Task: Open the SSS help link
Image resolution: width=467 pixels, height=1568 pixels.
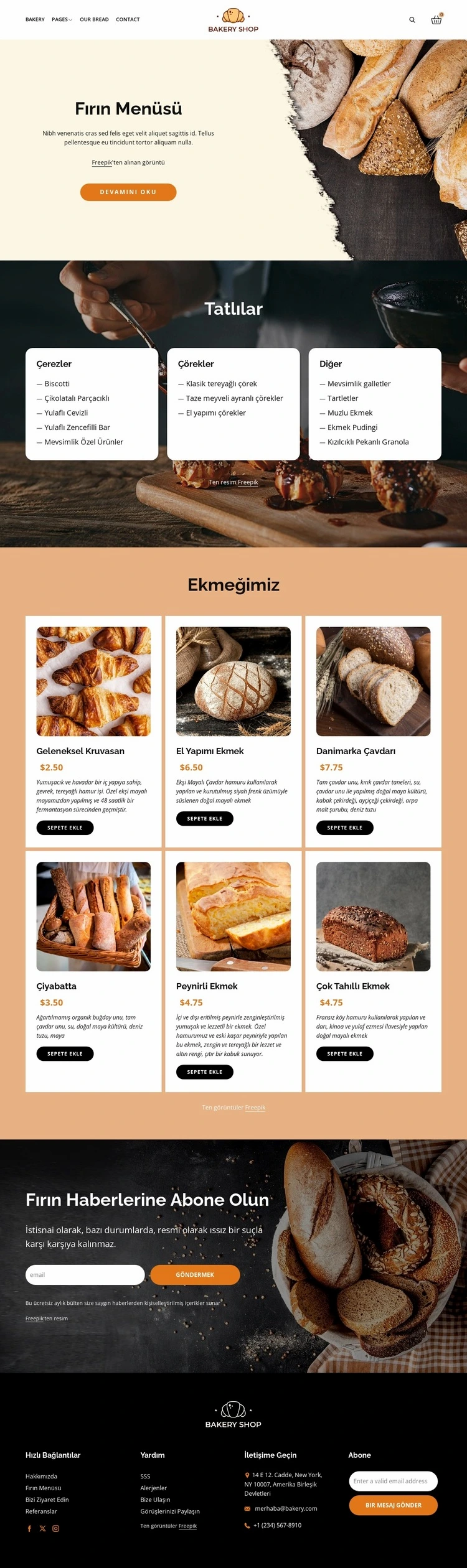Action: pos(145,1476)
